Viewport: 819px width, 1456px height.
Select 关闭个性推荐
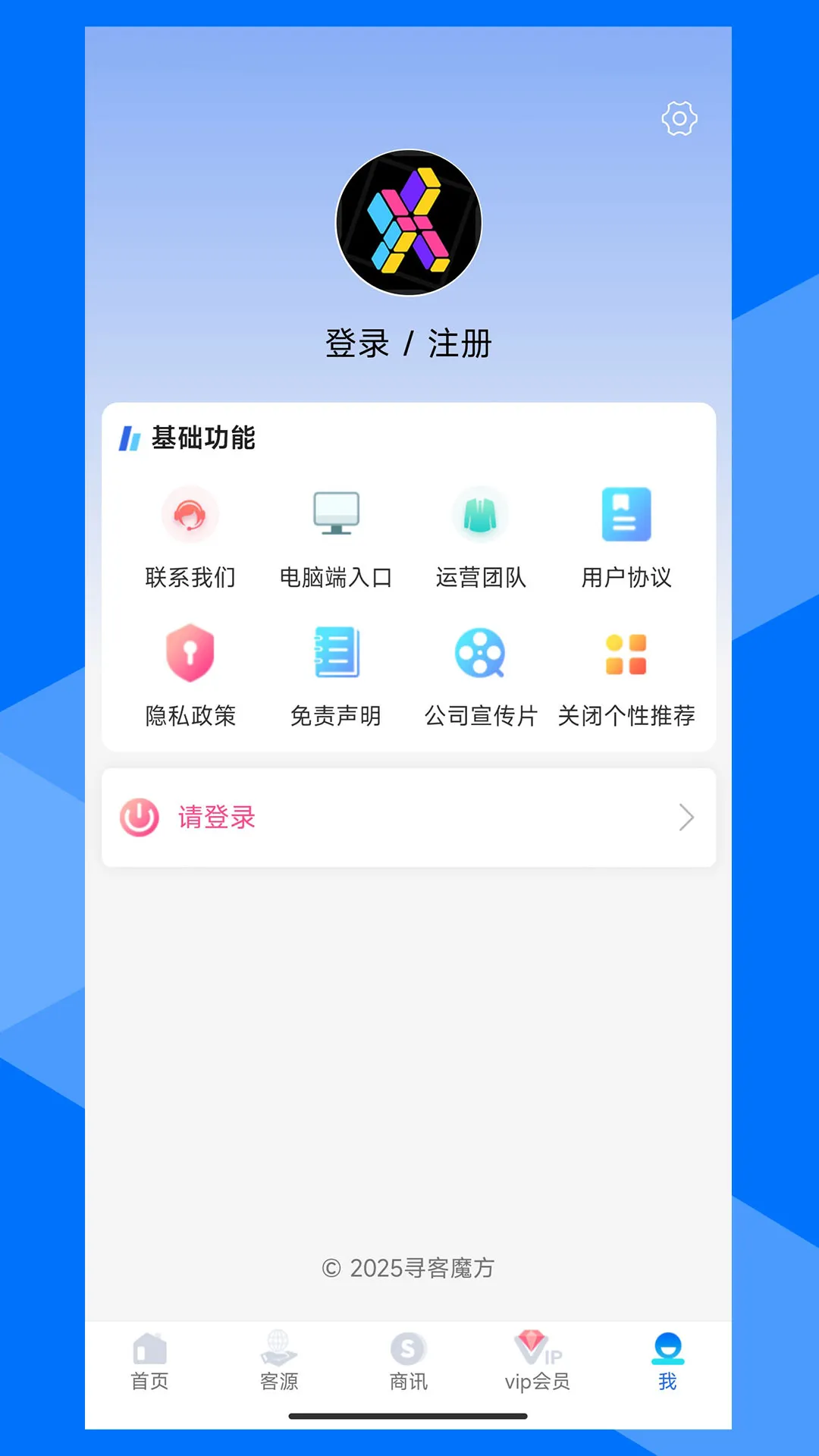point(626,673)
